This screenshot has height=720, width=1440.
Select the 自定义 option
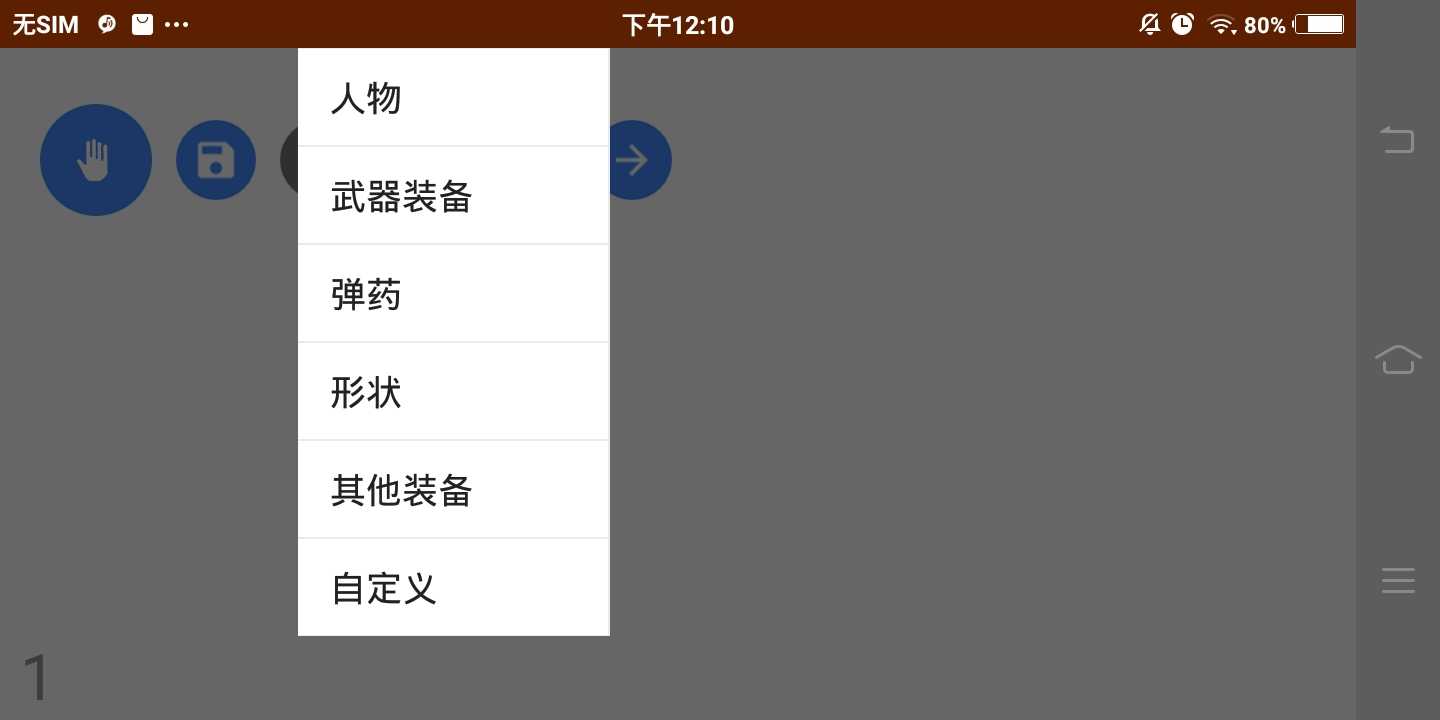453,588
